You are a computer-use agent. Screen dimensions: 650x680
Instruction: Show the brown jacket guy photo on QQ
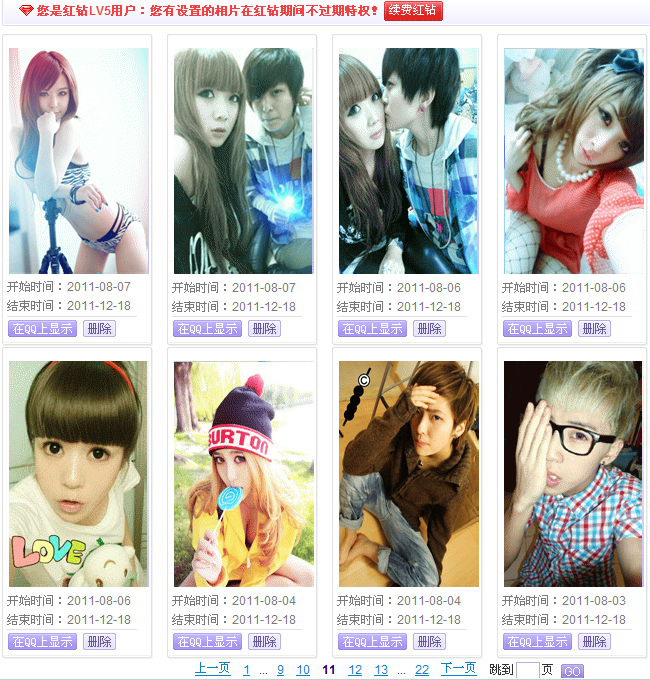pos(372,642)
